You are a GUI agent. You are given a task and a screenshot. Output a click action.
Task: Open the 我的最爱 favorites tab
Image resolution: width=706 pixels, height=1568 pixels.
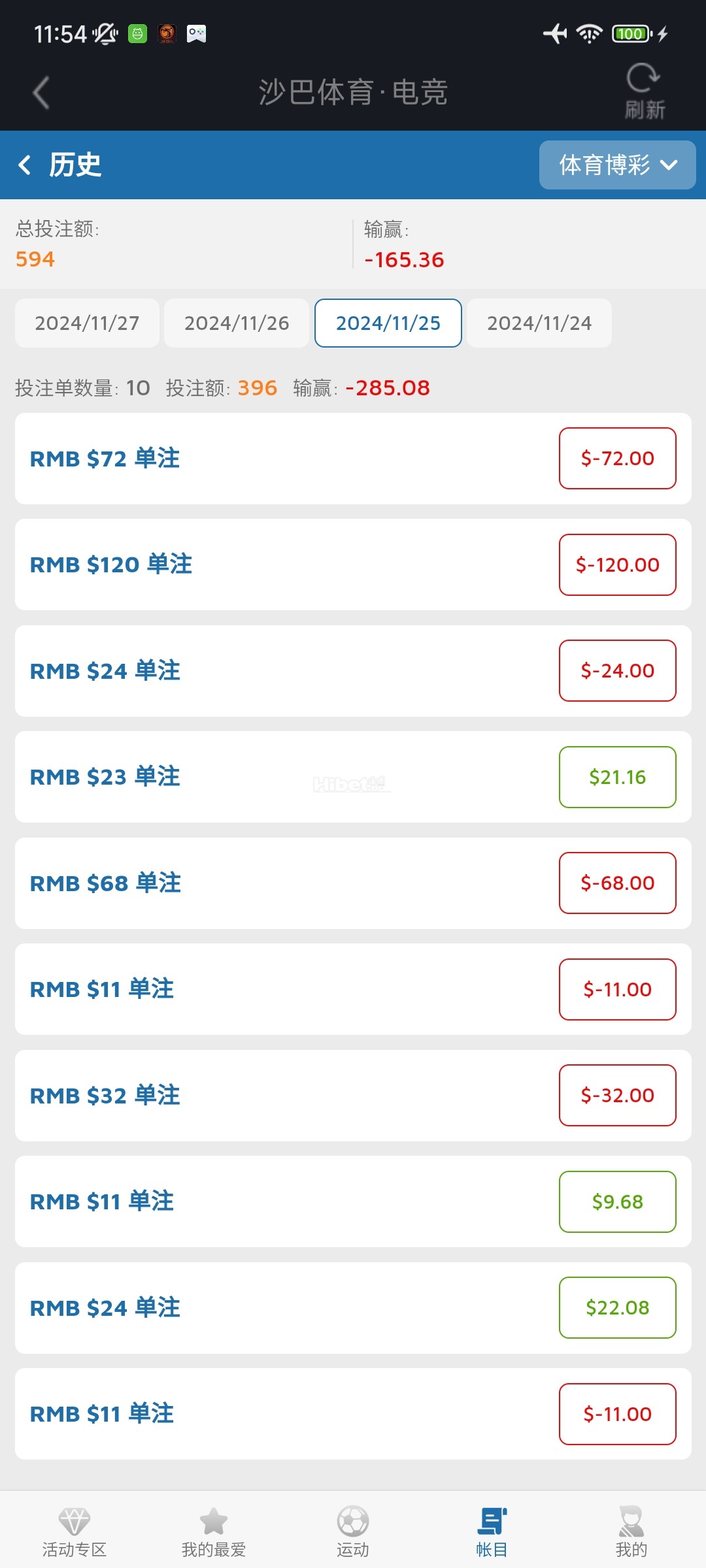coord(214,1531)
